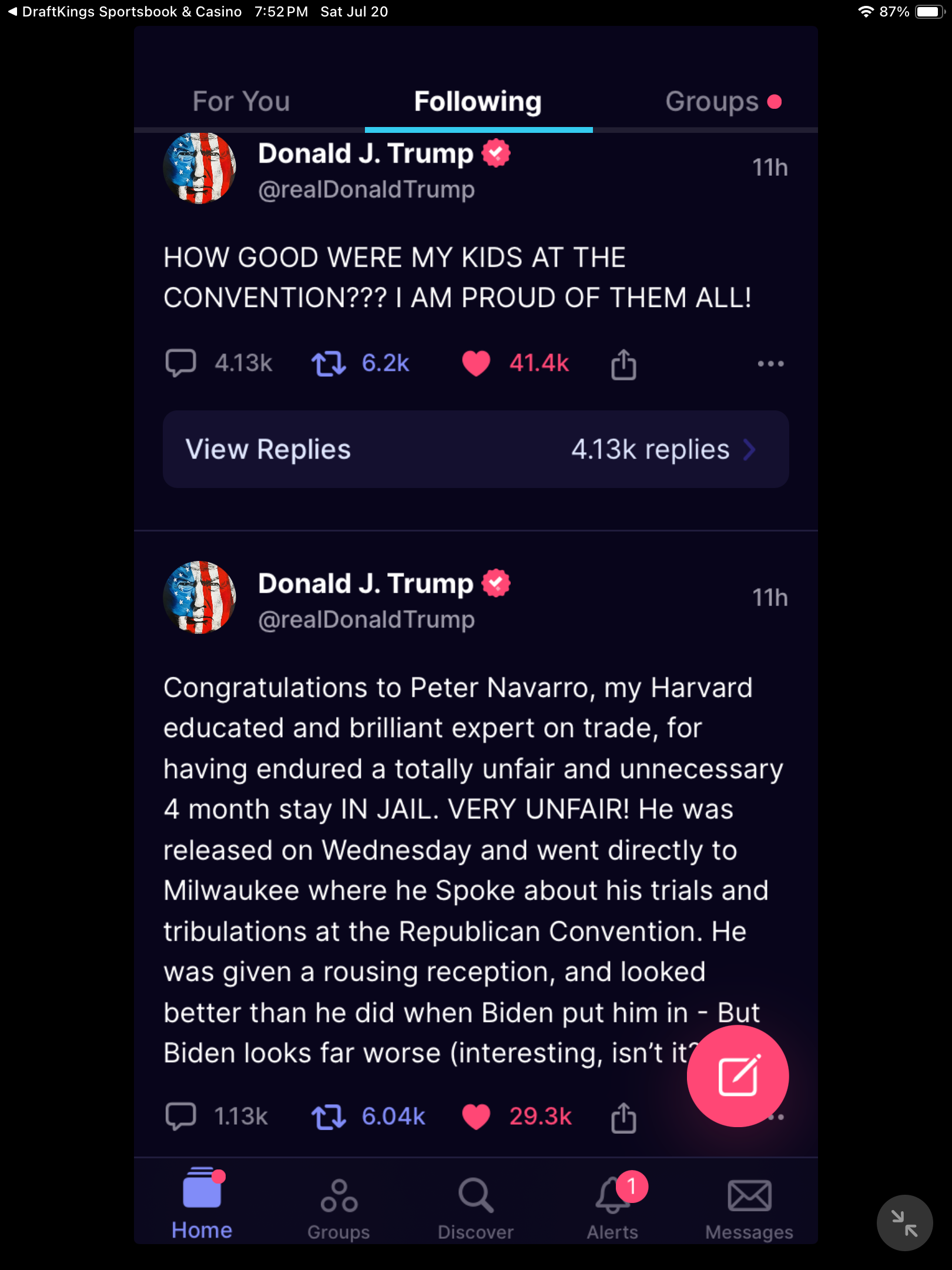Screen dimensions: 952x1270
Task: Like the KIDS AT THE CONVENTION post
Action: 476,363
